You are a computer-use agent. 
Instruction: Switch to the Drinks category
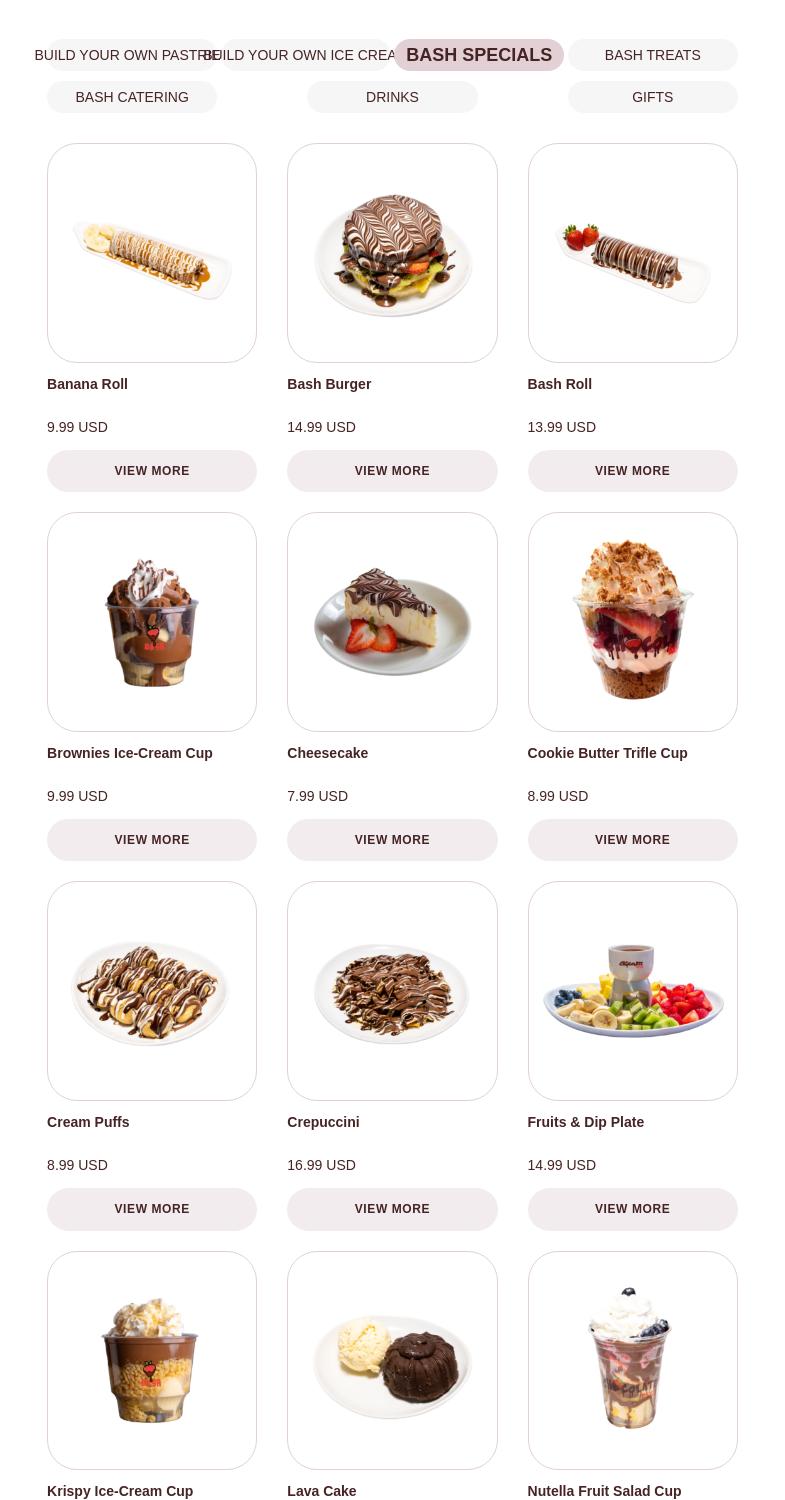tap(392, 97)
